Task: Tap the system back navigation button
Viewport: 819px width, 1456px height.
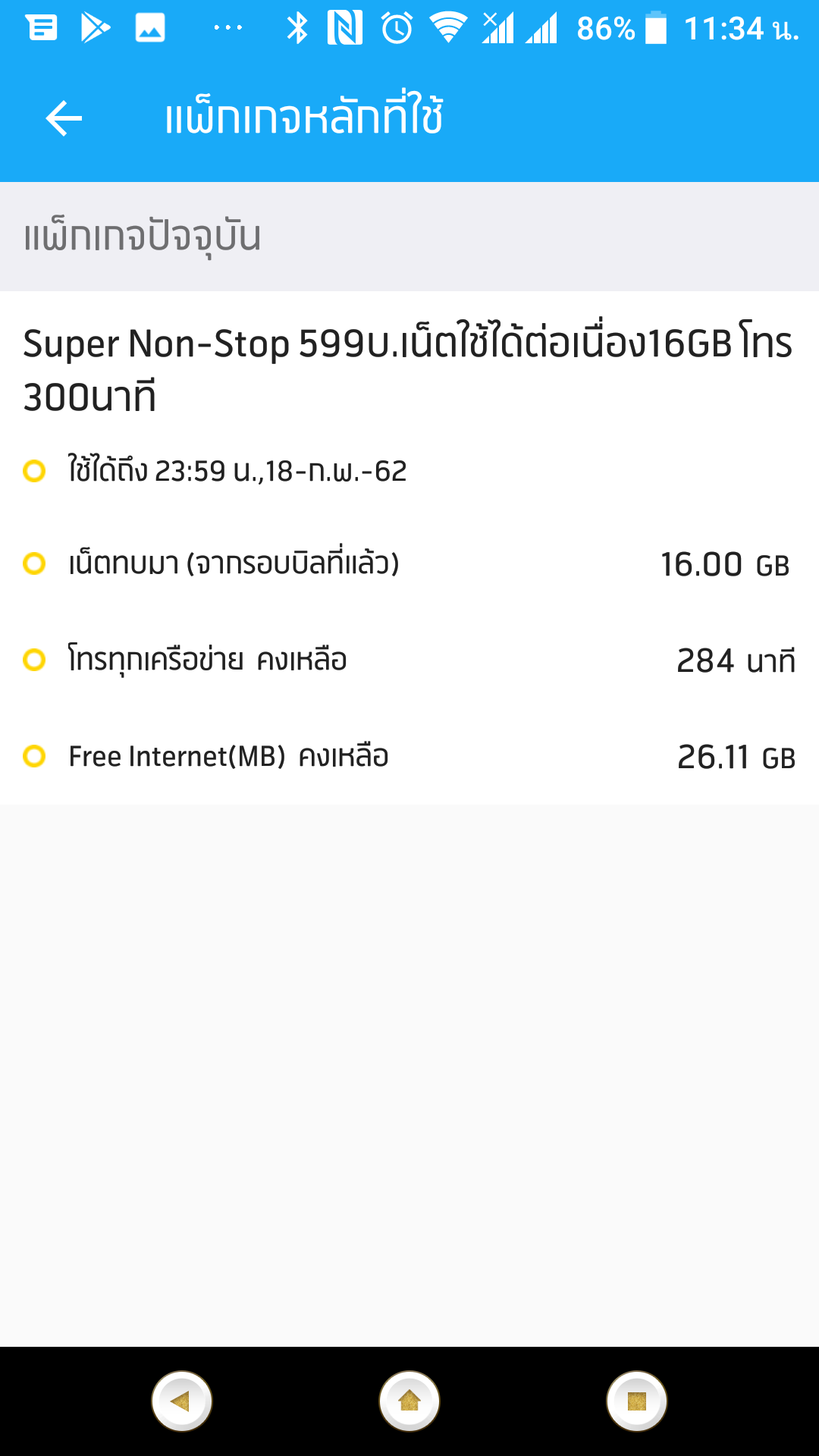Action: (x=181, y=1401)
